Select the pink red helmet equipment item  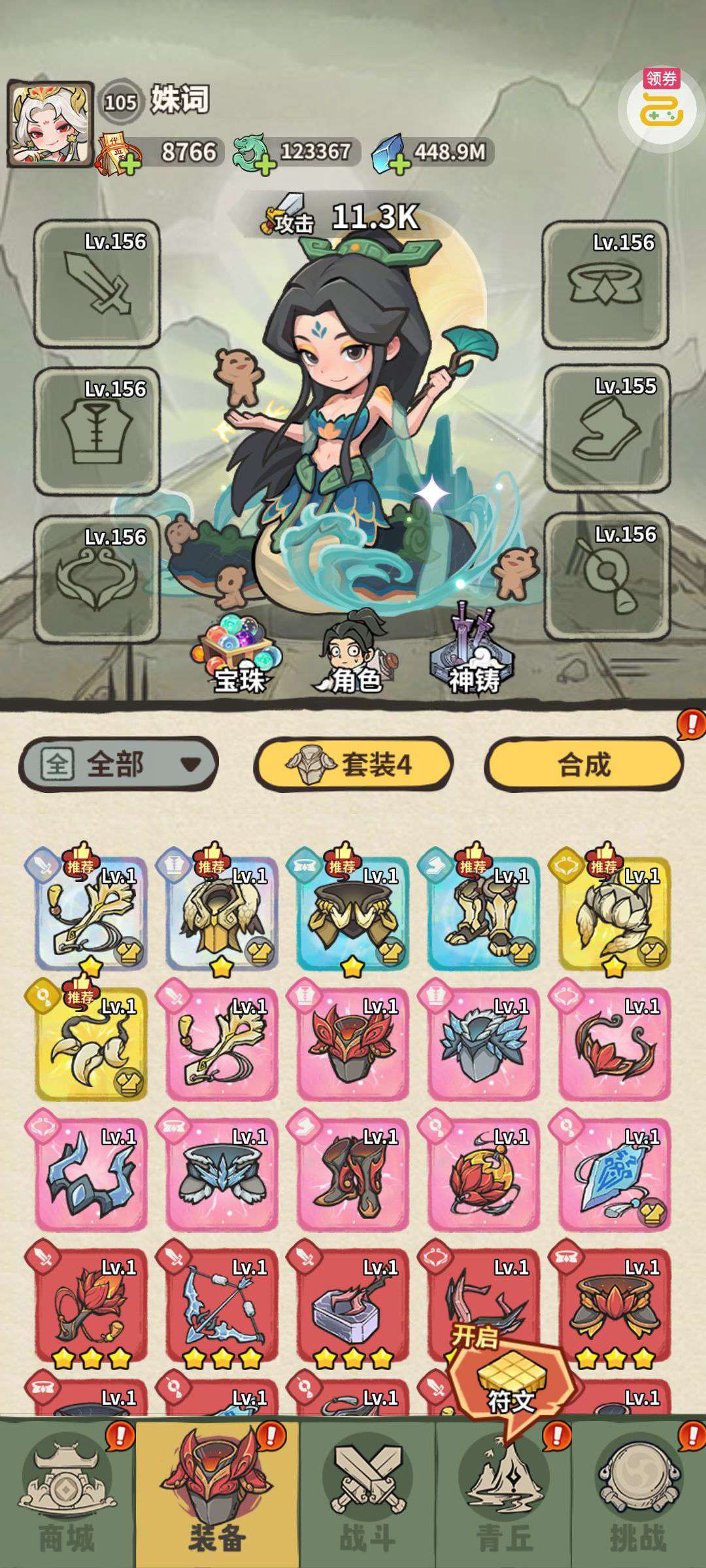[x=353, y=1043]
